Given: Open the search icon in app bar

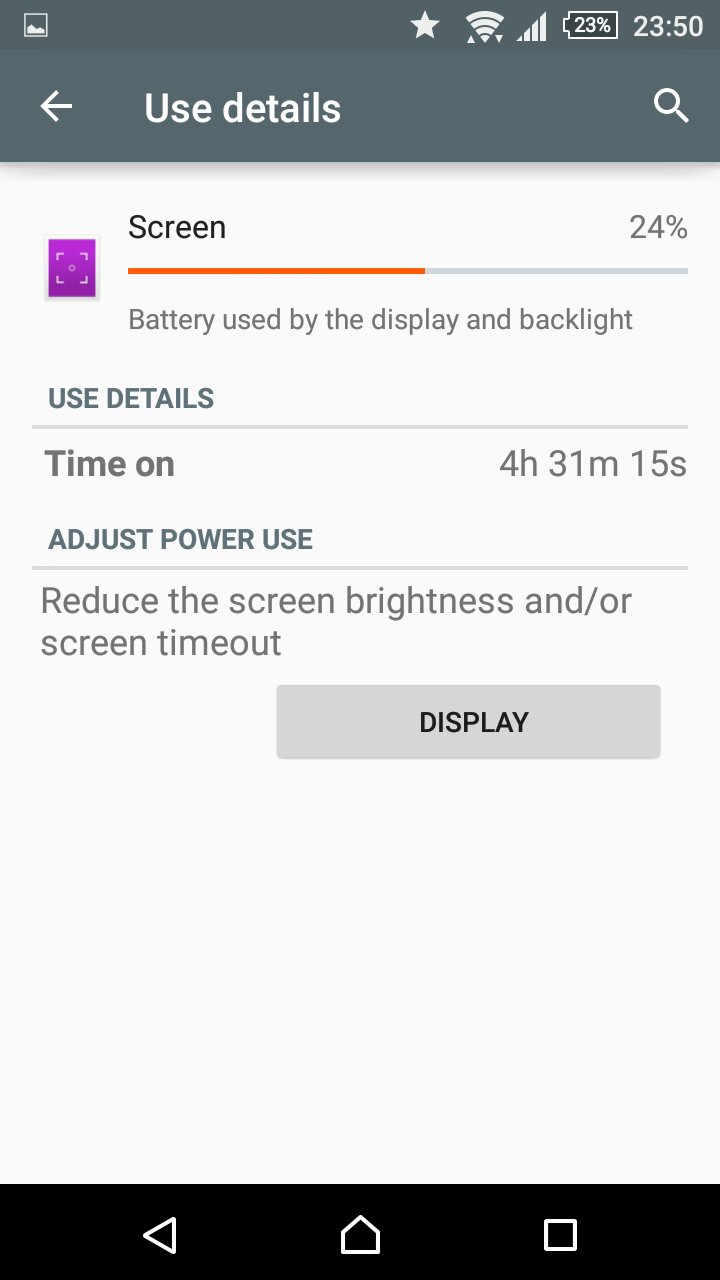Looking at the screenshot, I should pyautogui.click(x=671, y=106).
